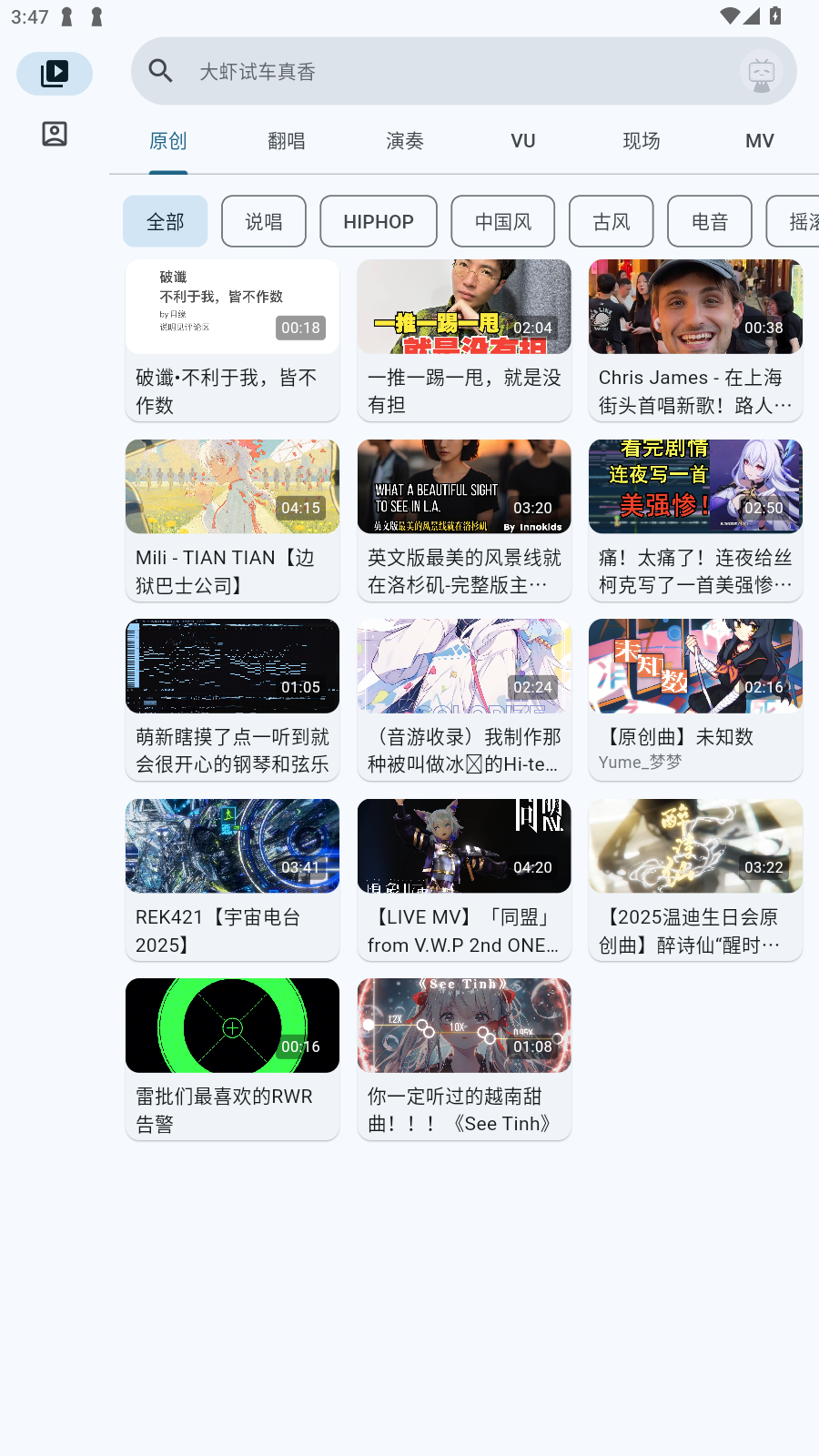Choose the 电音 chip
The image size is (819, 1456).
pyautogui.click(x=709, y=221)
